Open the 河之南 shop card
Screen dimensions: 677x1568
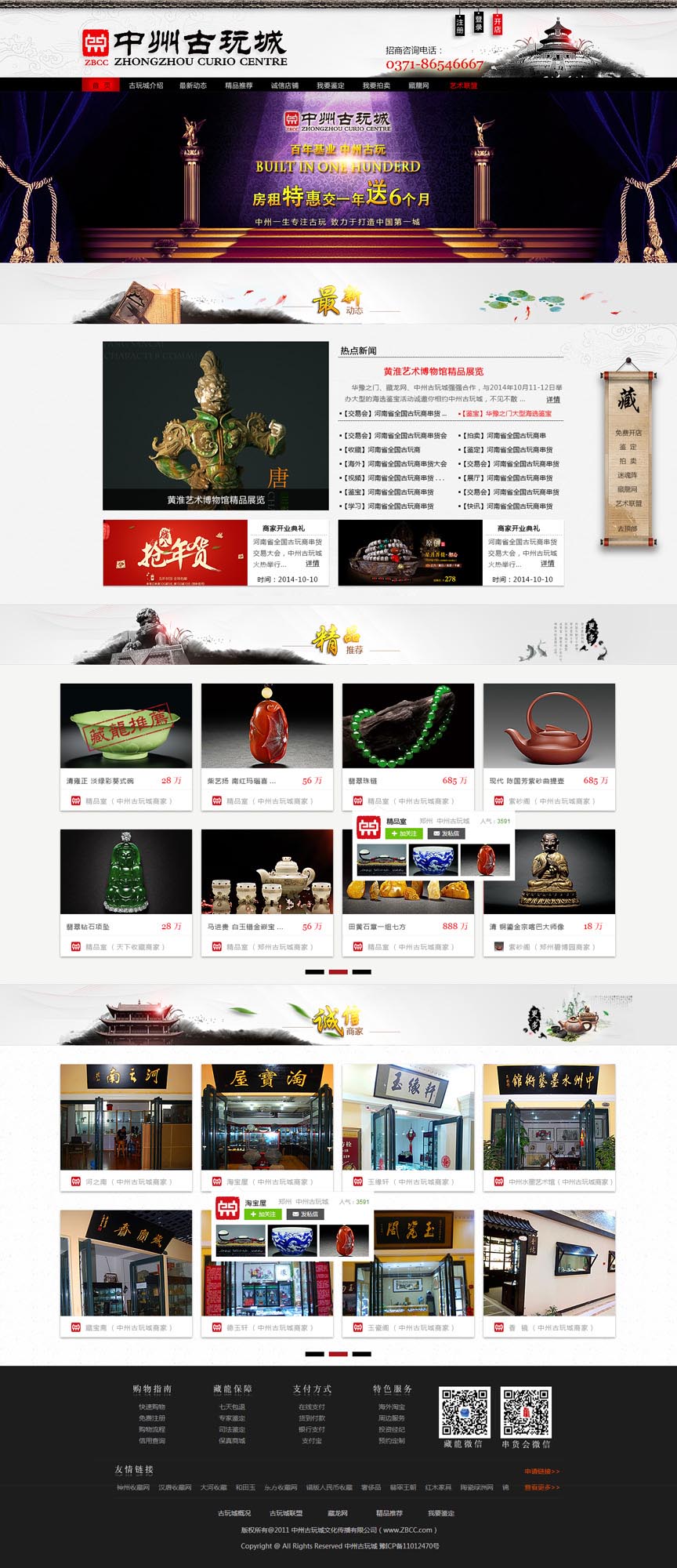[125, 1117]
